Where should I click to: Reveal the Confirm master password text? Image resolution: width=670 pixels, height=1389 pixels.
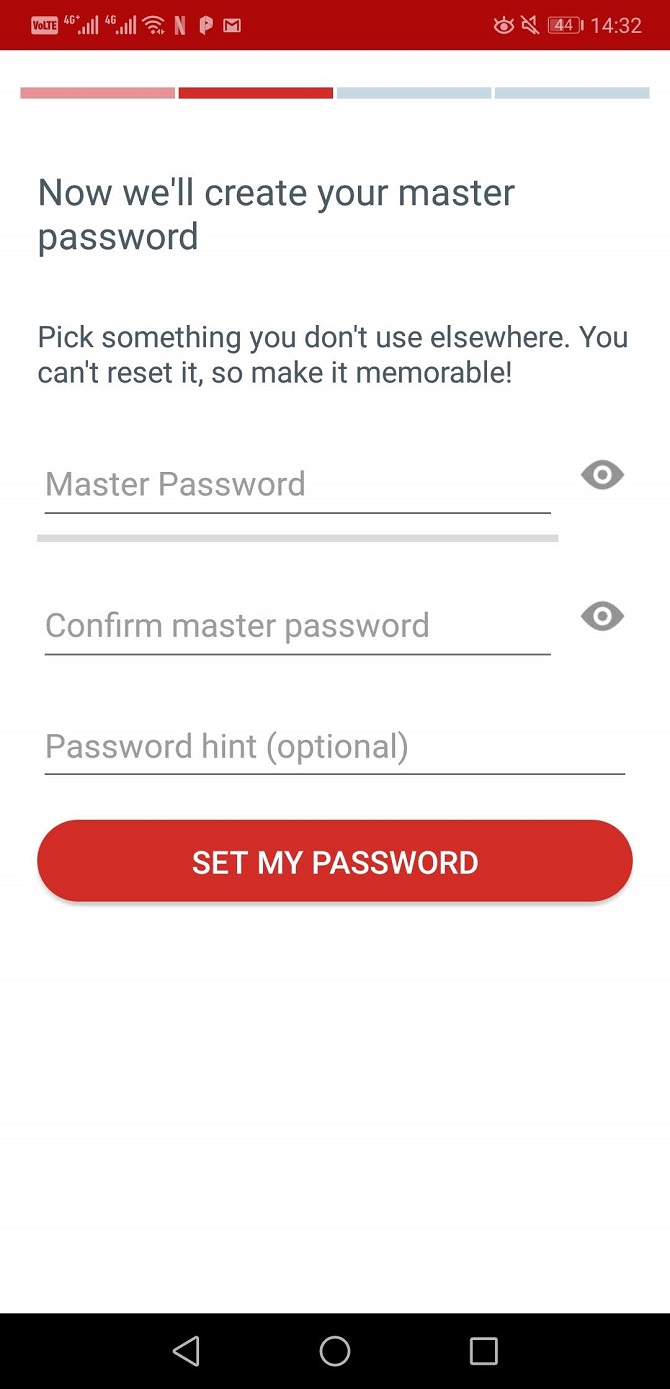pyautogui.click(x=602, y=616)
